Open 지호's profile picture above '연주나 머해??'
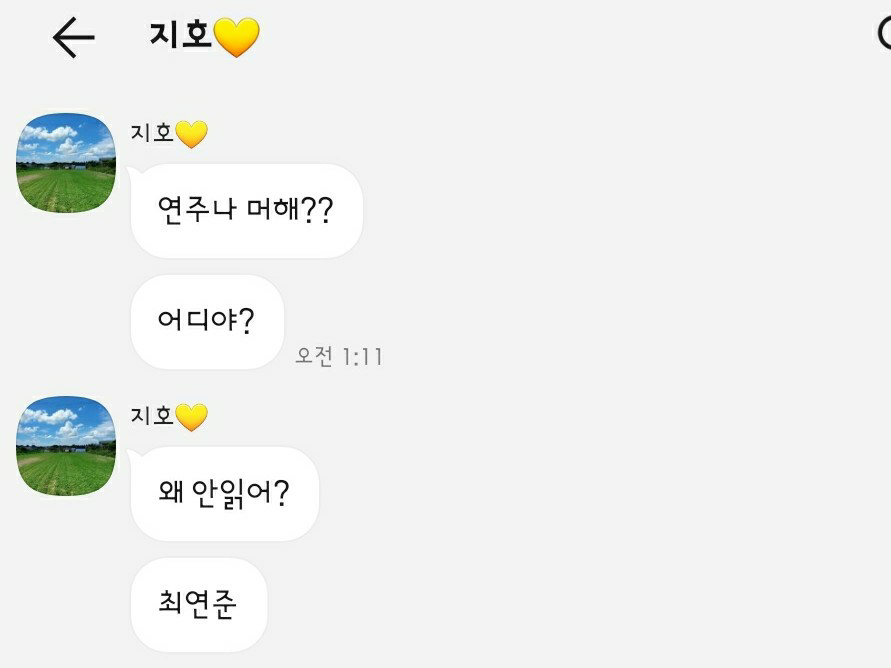The width and height of the screenshot is (891, 668). point(66,163)
